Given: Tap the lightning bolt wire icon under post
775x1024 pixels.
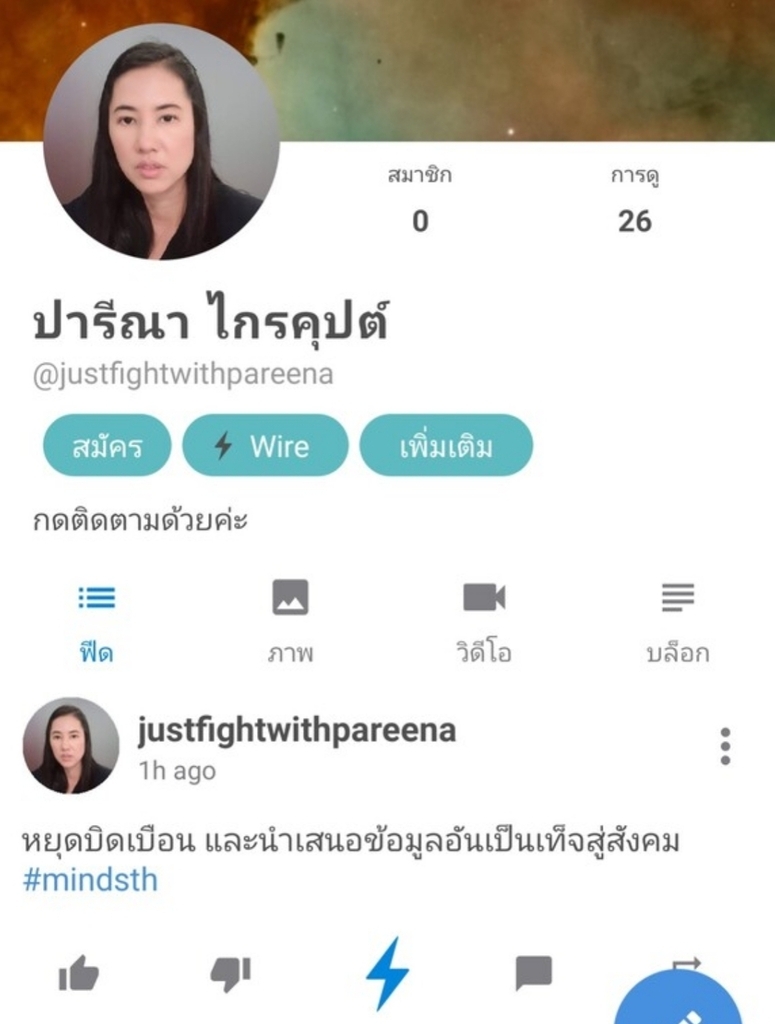Looking at the screenshot, I should click(386, 973).
